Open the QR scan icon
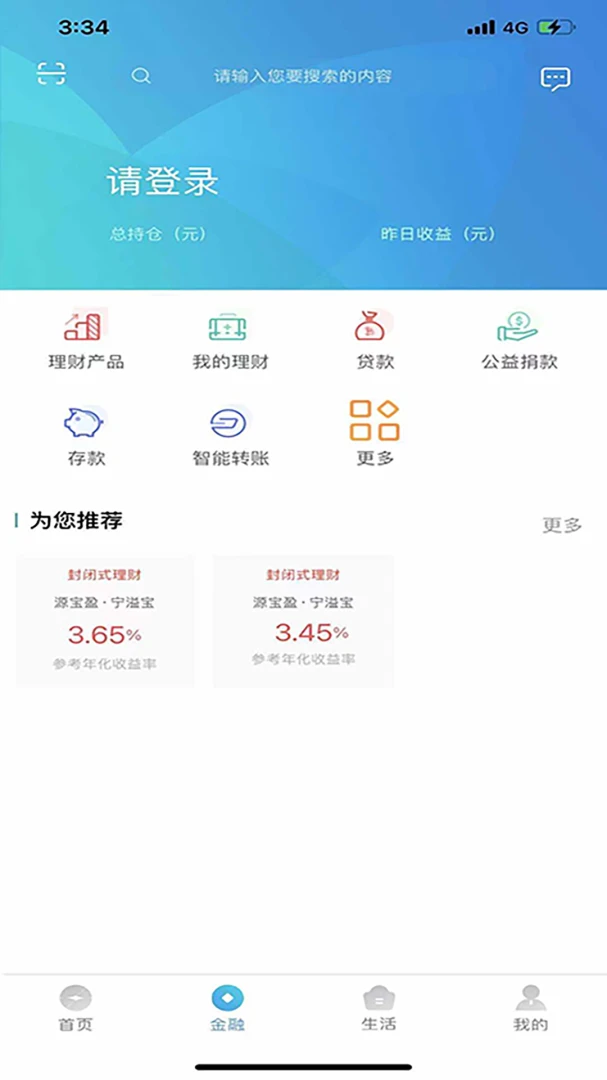The width and height of the screenshot is (607, 1080). click(x=51, y=74)
